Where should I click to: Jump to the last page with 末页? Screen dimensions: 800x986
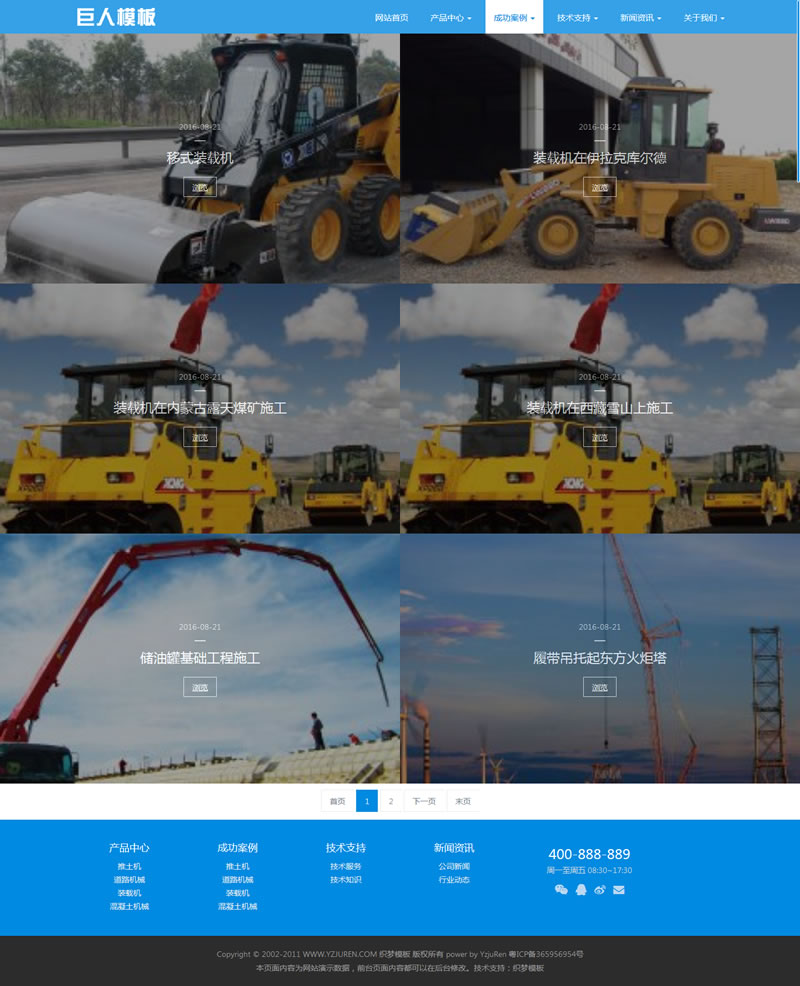(x=463, y=801)
